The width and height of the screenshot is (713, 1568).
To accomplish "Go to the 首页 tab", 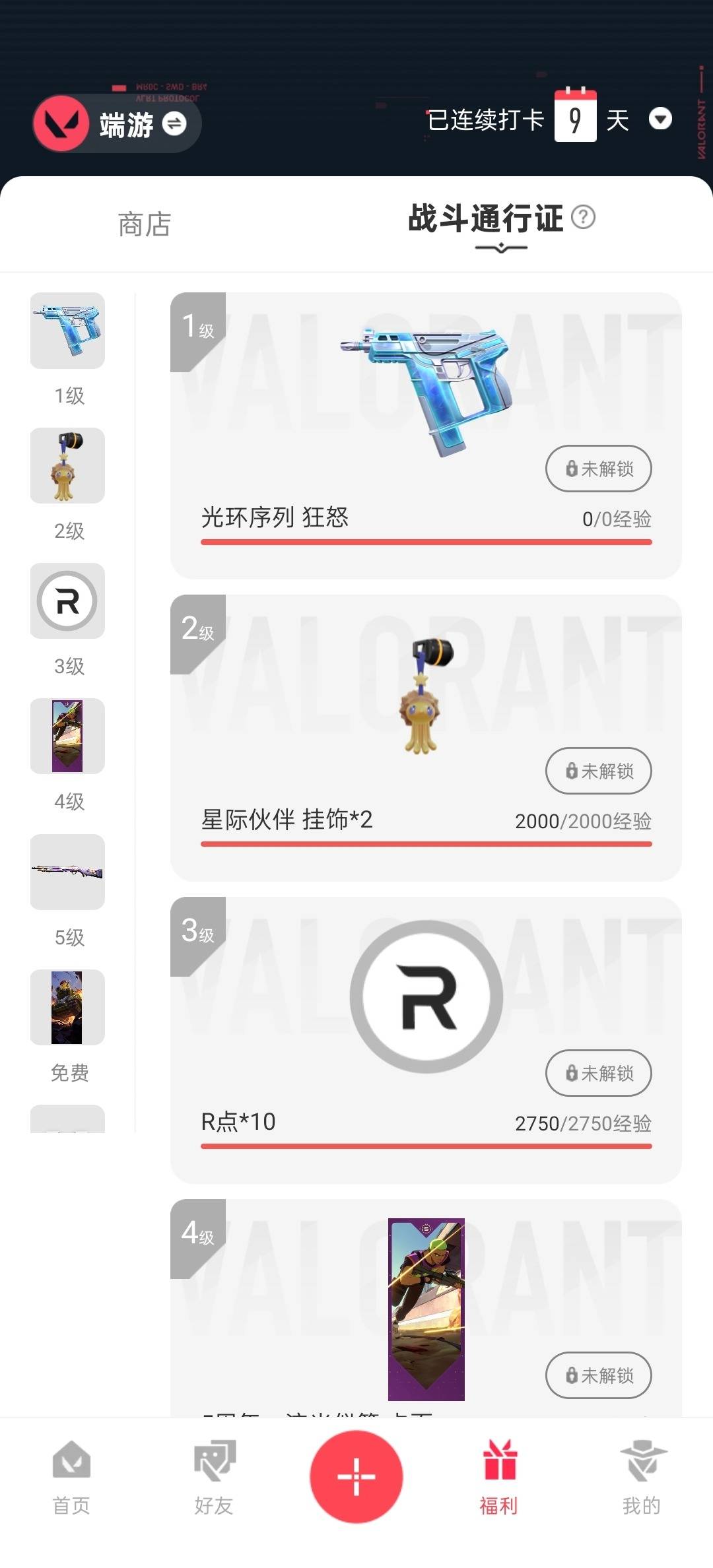I will [71, 1477].
